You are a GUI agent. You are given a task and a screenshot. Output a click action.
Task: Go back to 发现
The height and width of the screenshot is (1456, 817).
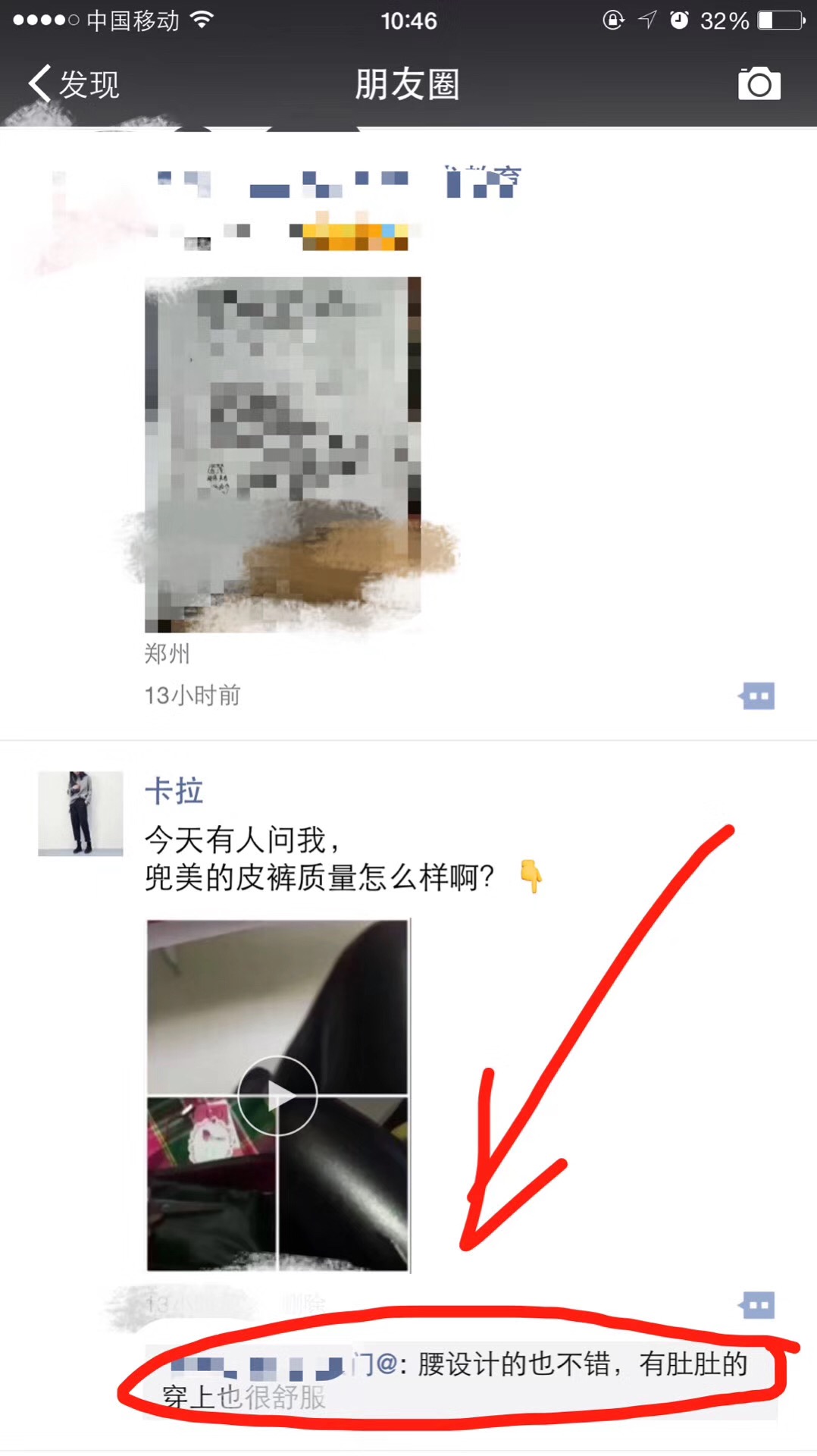pos(74,84)
